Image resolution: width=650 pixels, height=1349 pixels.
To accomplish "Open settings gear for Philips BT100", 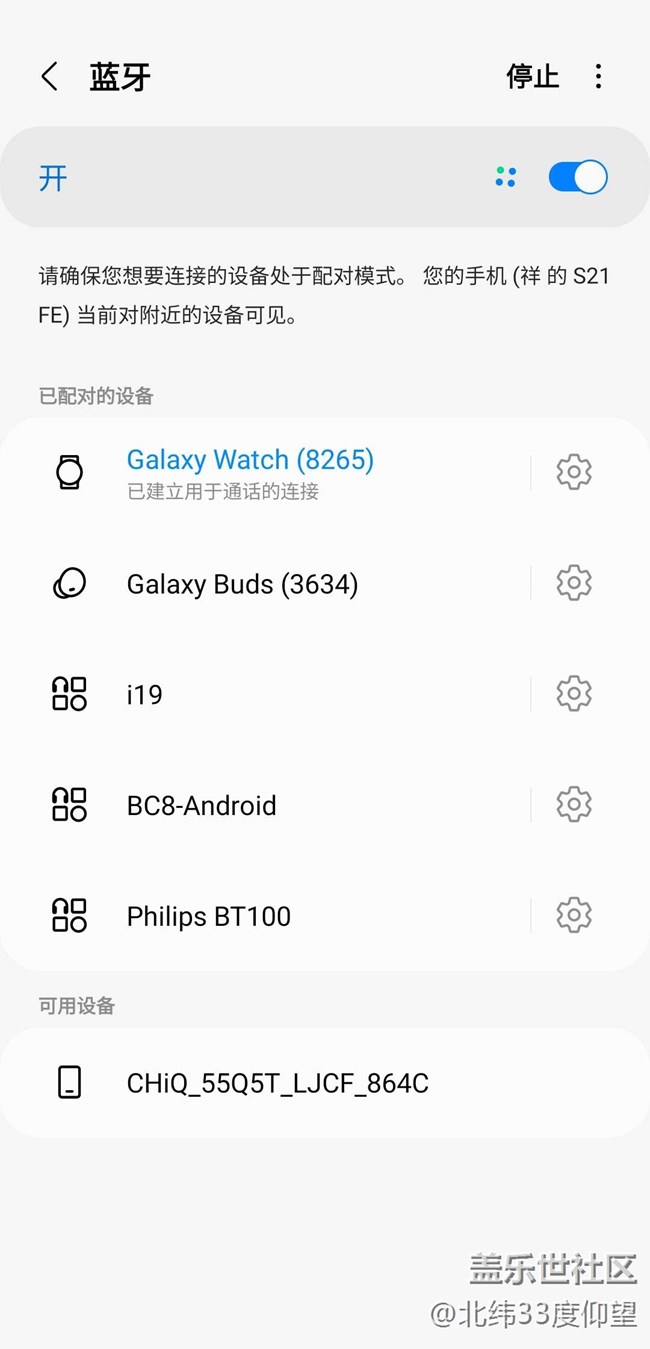I will pos(574,916).
